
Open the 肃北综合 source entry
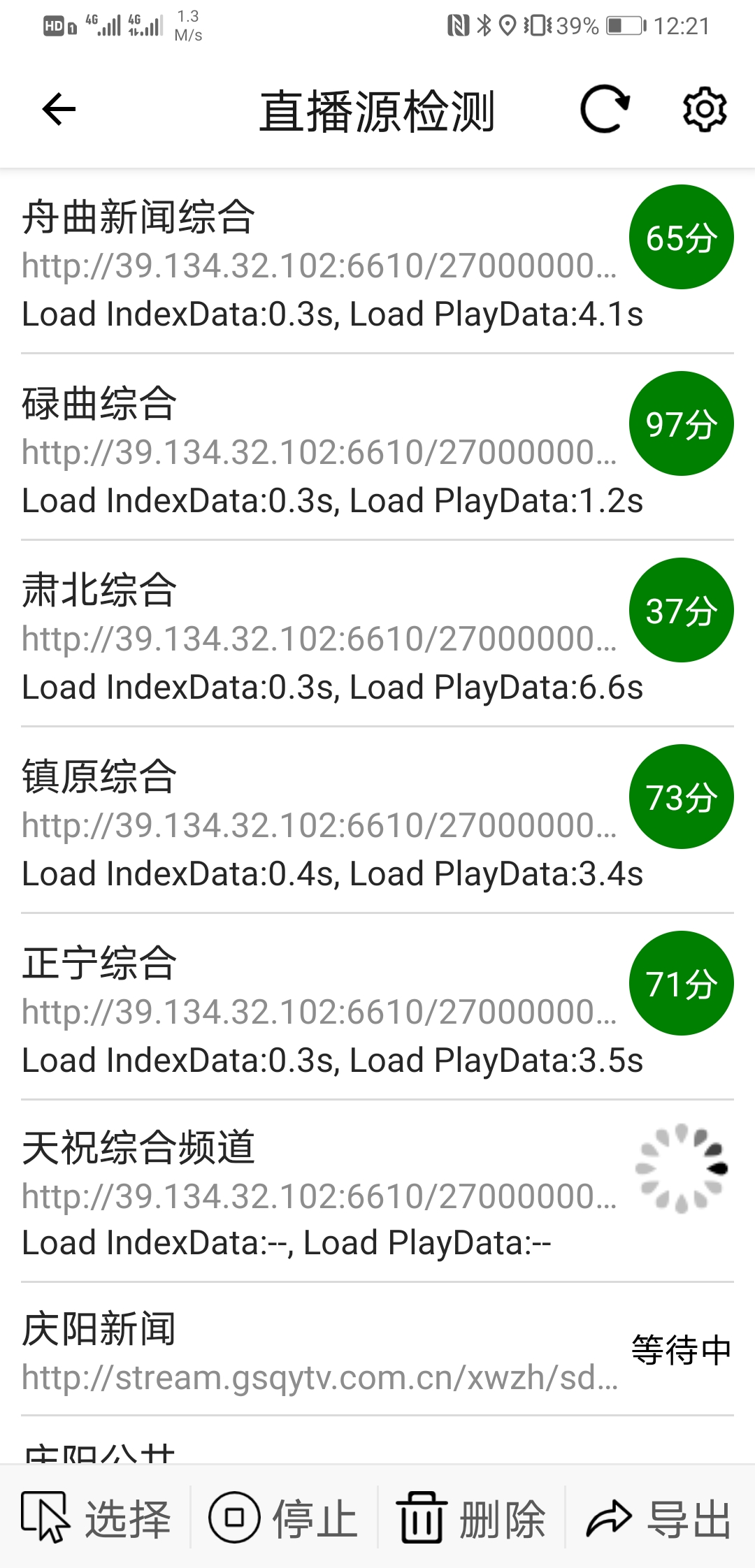[322, 637]
